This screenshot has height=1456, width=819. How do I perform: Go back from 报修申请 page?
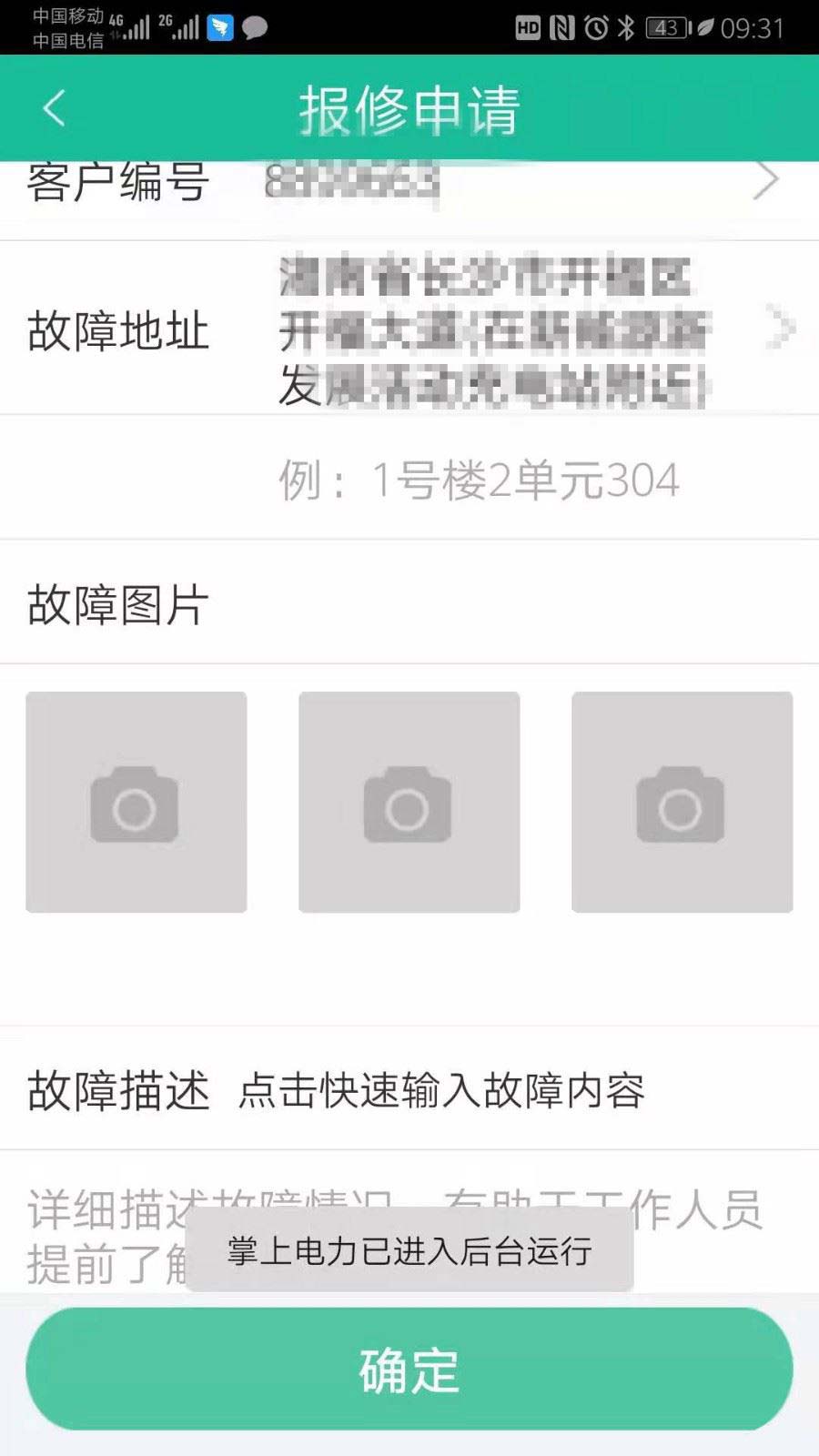[55, 108]
